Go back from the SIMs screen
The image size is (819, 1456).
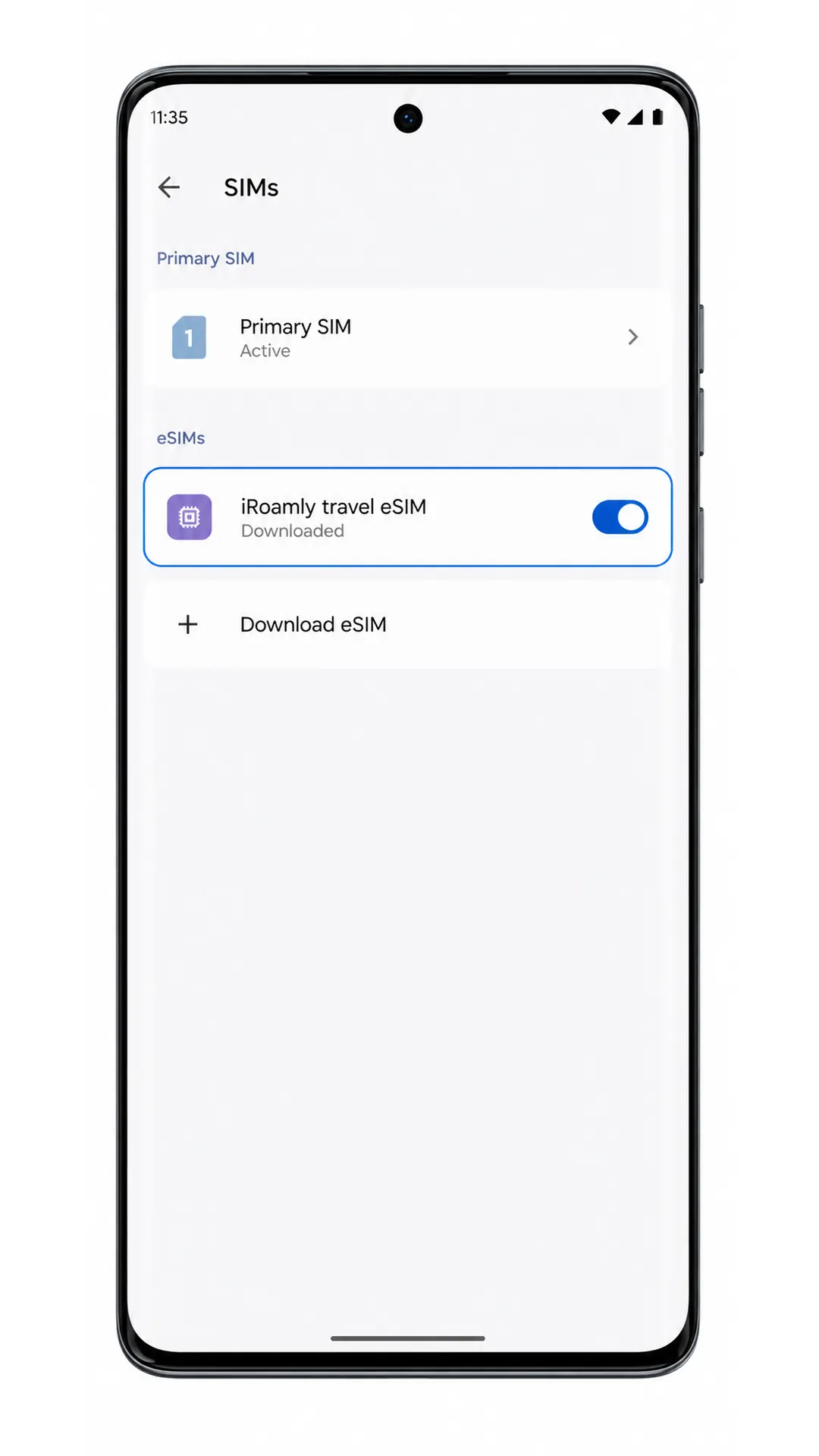pyautogui.click(x=169, y=187)
